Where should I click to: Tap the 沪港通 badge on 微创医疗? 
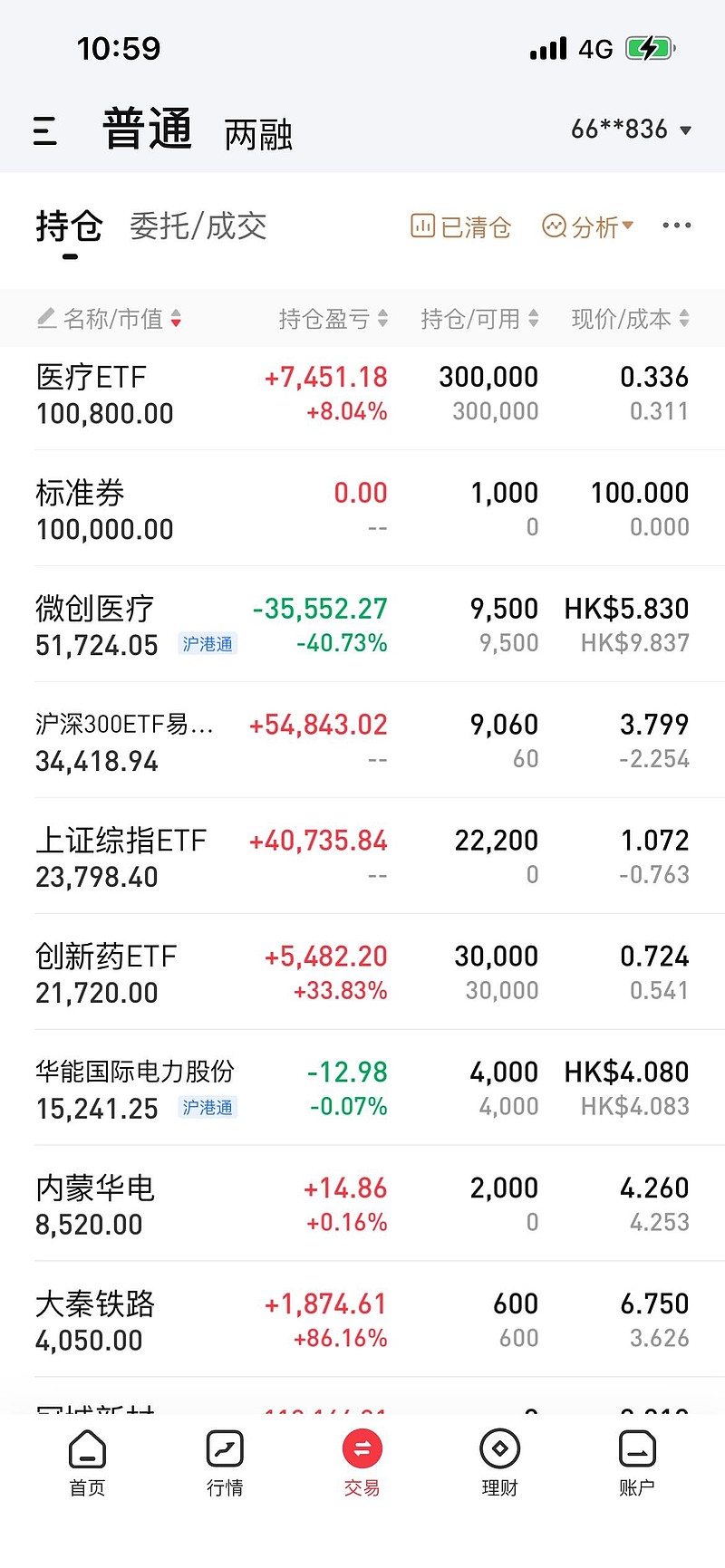coord(207,644)
